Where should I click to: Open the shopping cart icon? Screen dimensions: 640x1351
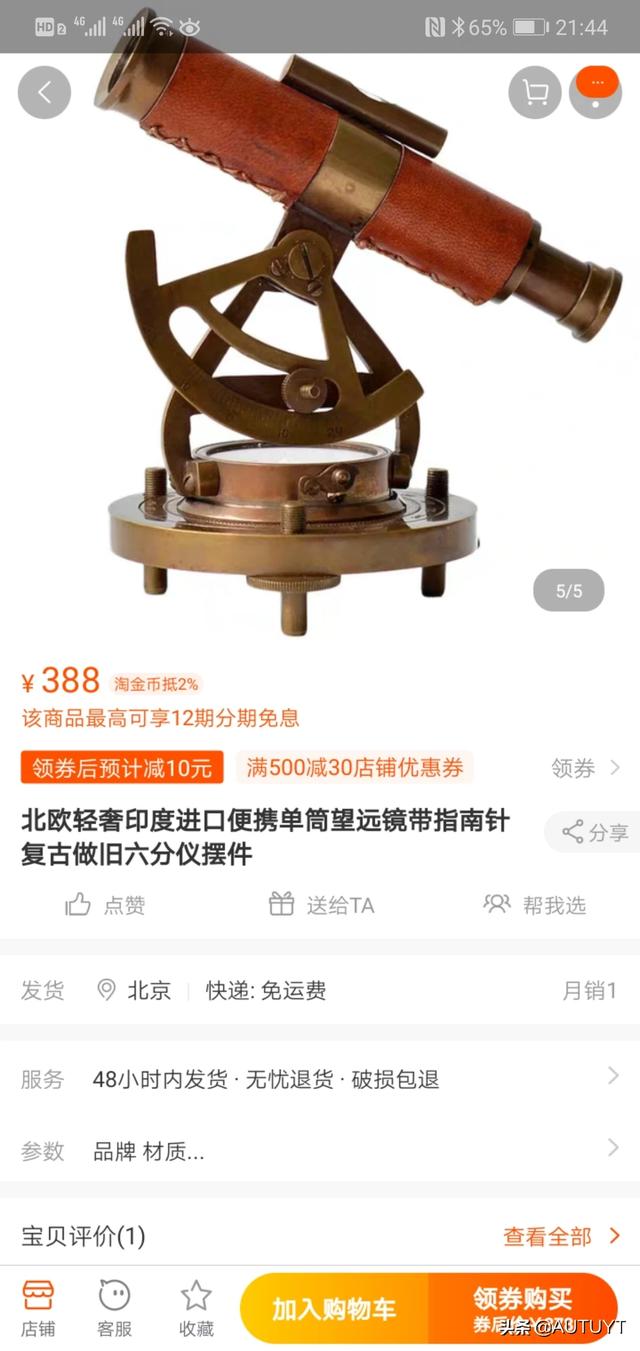tap(535, 93)
